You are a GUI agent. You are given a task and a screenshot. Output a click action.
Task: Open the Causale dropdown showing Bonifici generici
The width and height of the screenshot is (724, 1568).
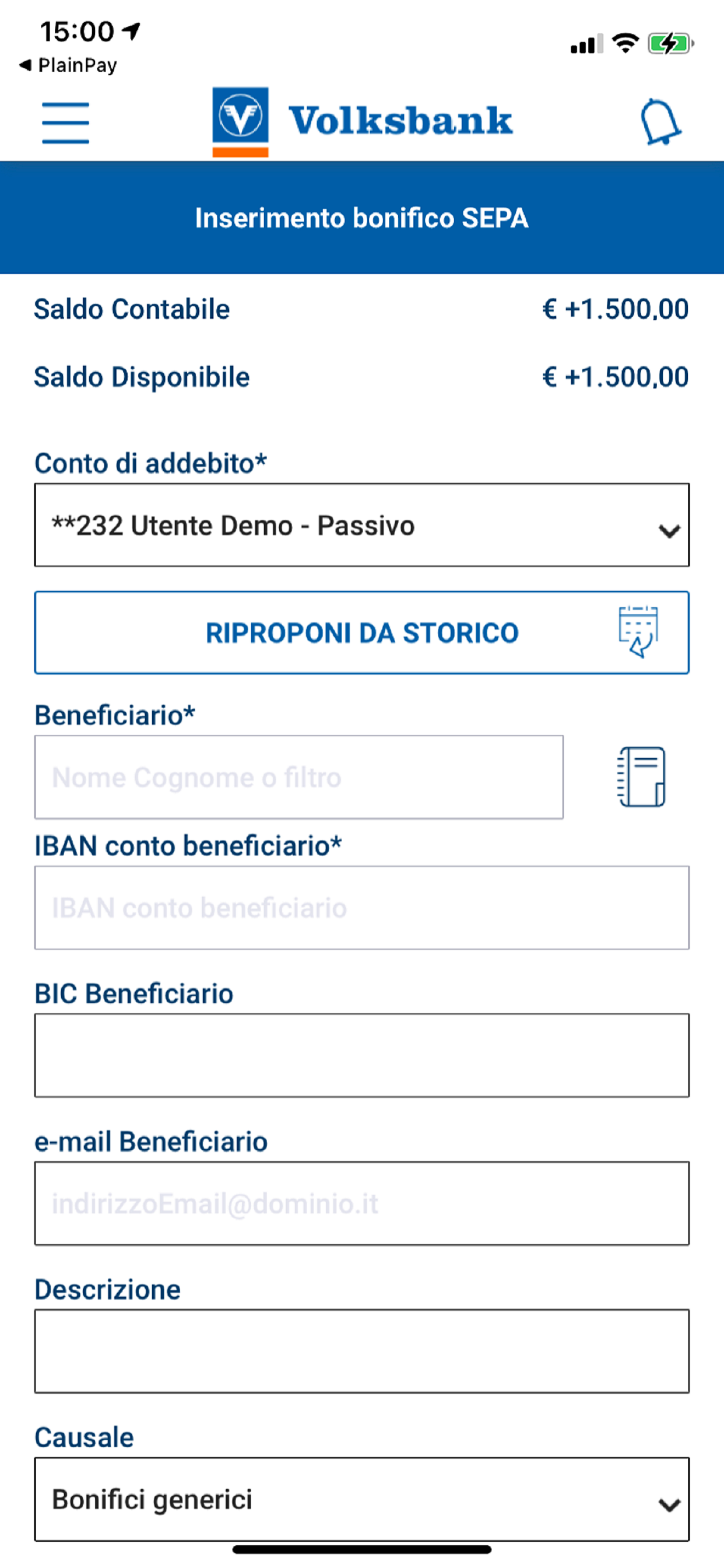(x=361, y=1500)
